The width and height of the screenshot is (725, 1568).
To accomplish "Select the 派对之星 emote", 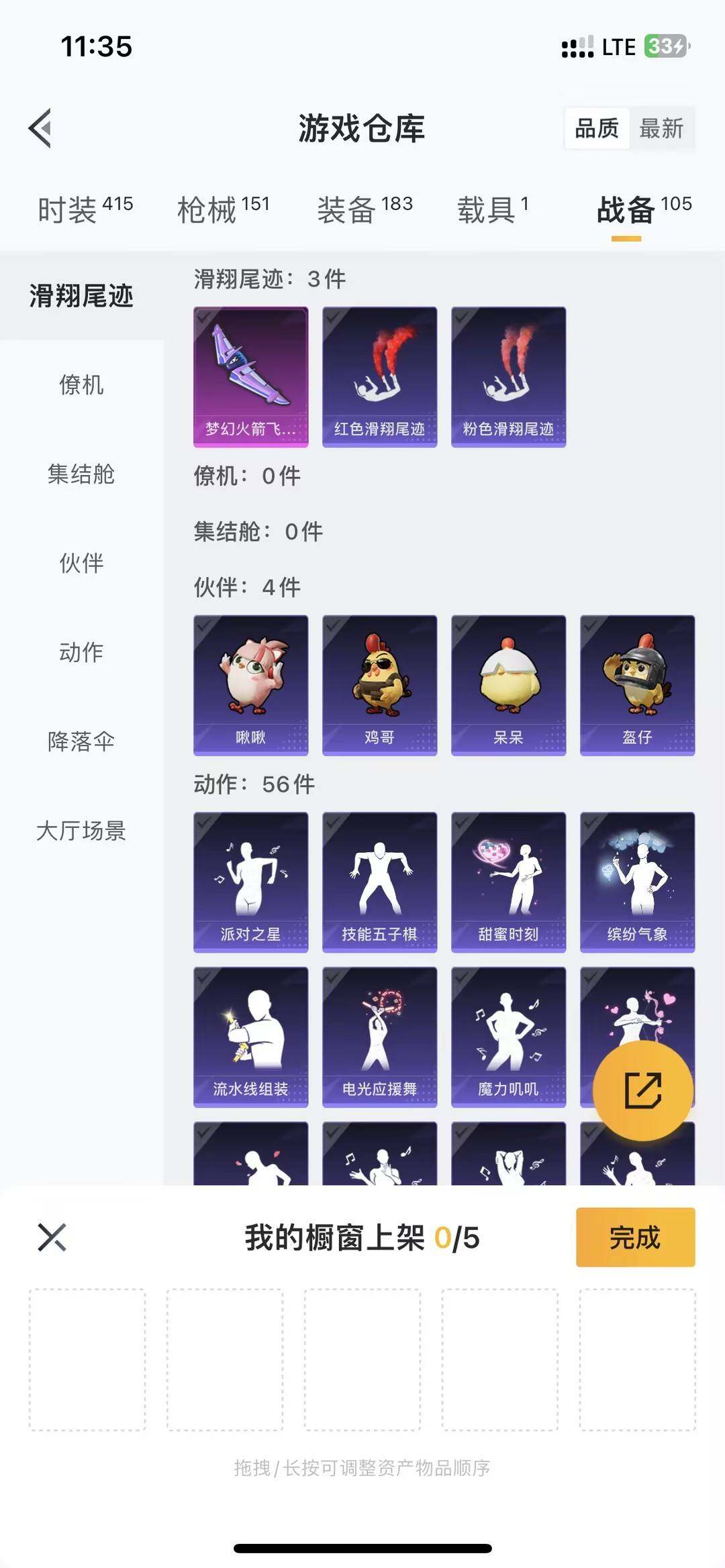I will [250, 882].
